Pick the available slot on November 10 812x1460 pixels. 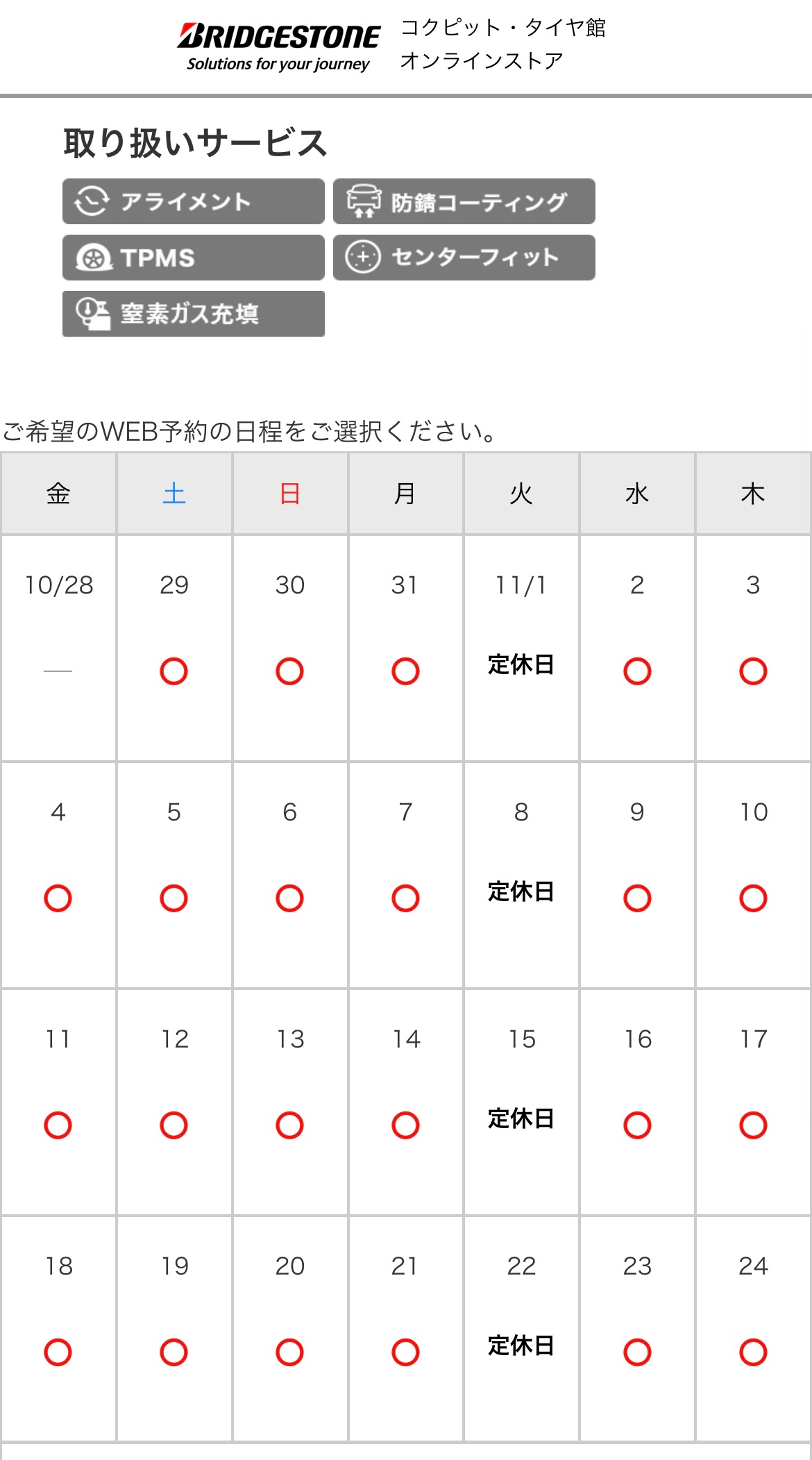pos(753,898)
